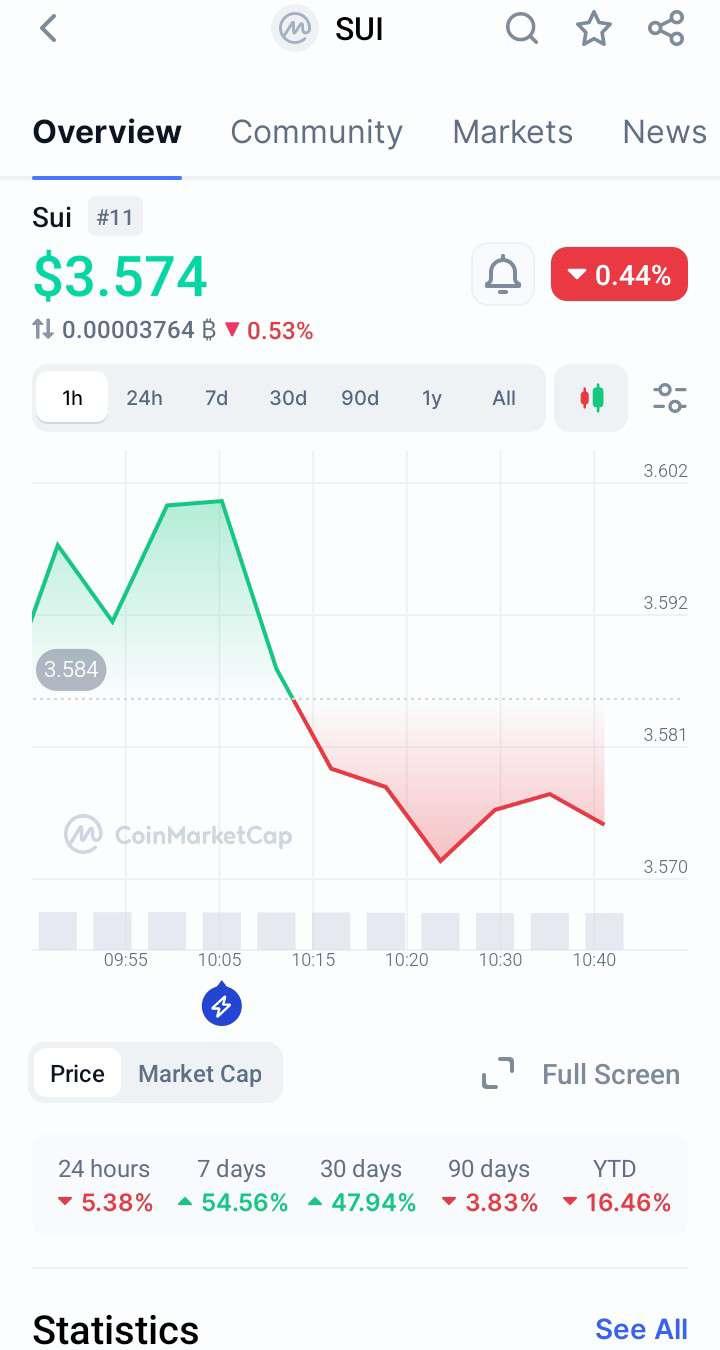
Task: Add SUI to watchlist with star
Action: tap(594, 29)
